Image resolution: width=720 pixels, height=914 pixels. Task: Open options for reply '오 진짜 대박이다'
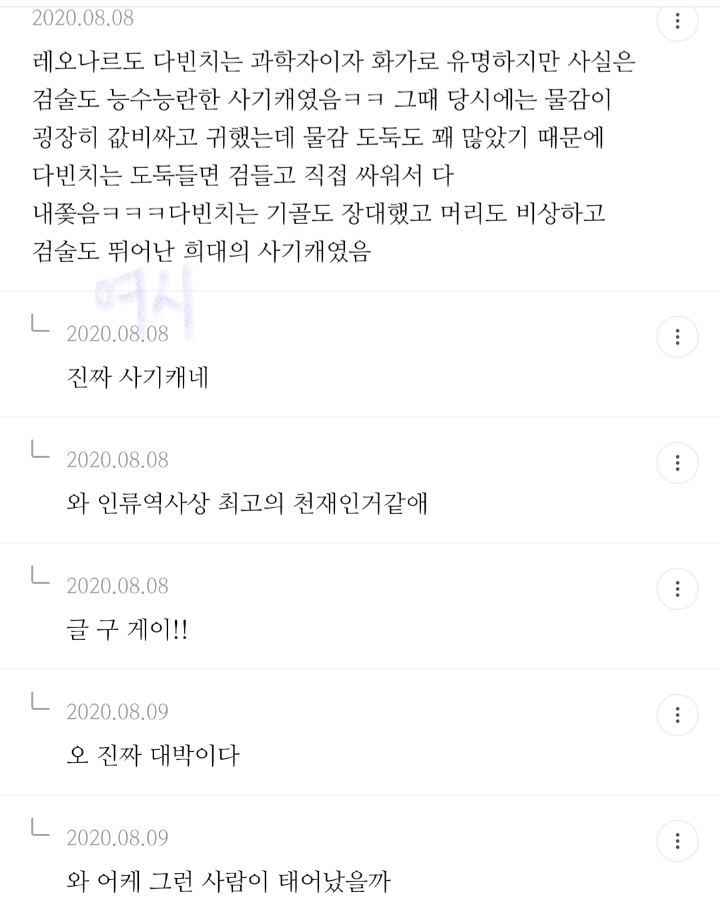click(x=677, y=715)
